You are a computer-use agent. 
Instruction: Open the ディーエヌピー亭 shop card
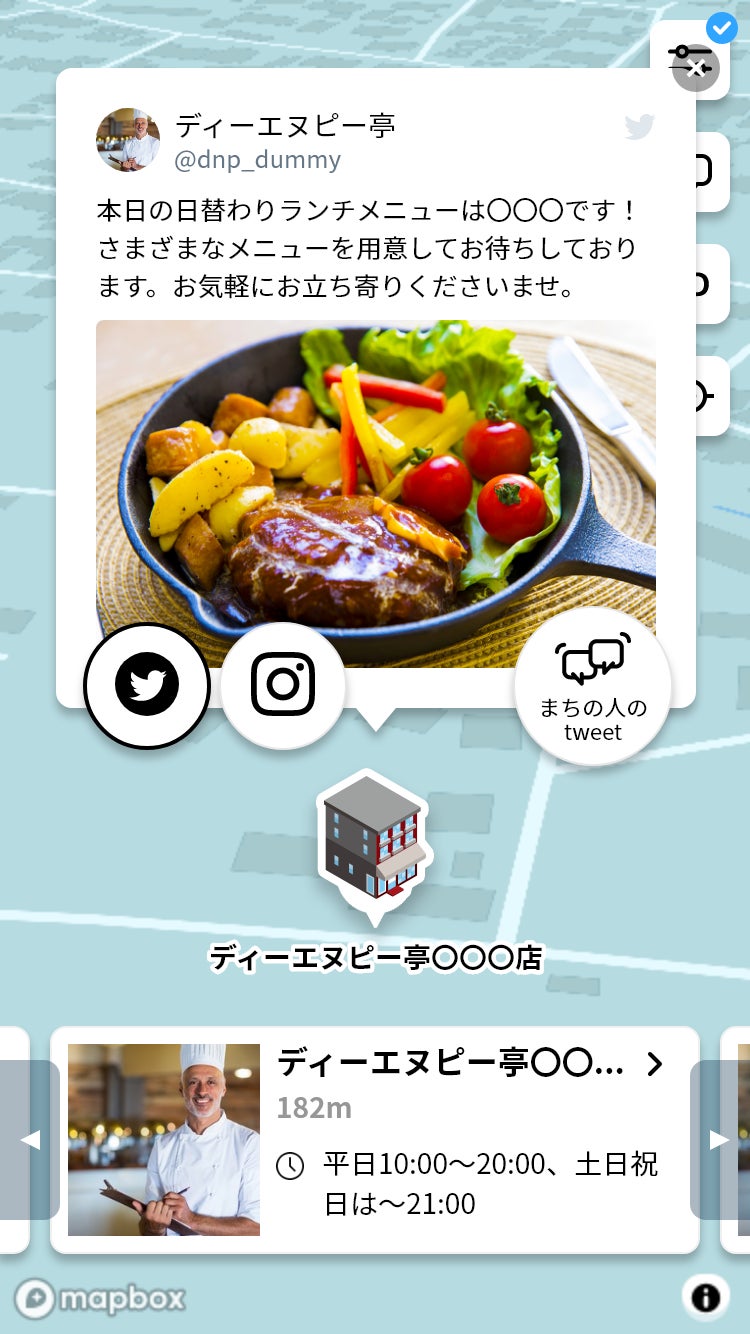click(374, 1139)
